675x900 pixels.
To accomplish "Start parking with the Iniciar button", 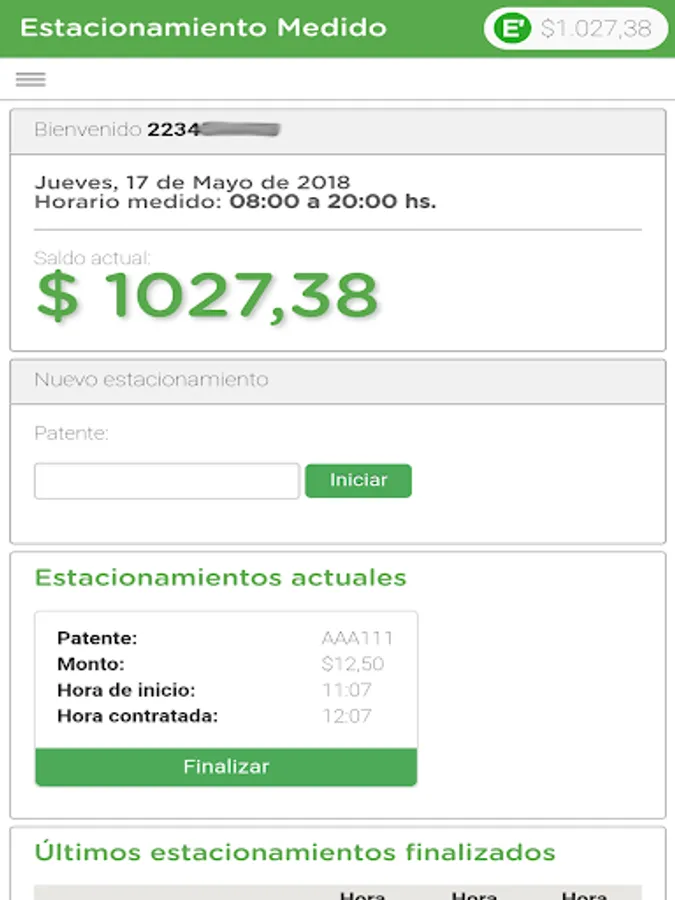I will point(358,480).
